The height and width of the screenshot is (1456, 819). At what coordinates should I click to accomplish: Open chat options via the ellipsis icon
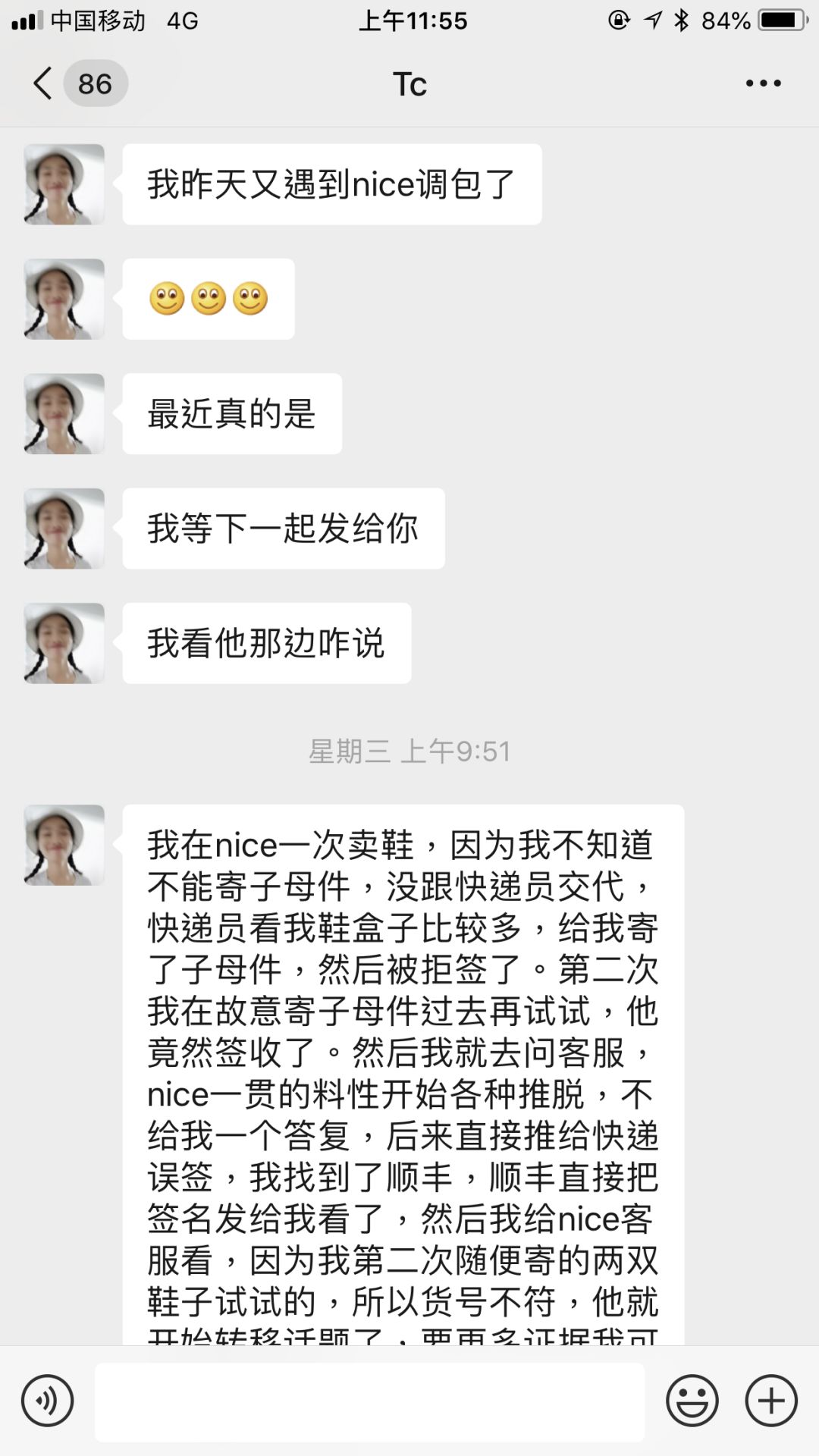pos(762,83)
